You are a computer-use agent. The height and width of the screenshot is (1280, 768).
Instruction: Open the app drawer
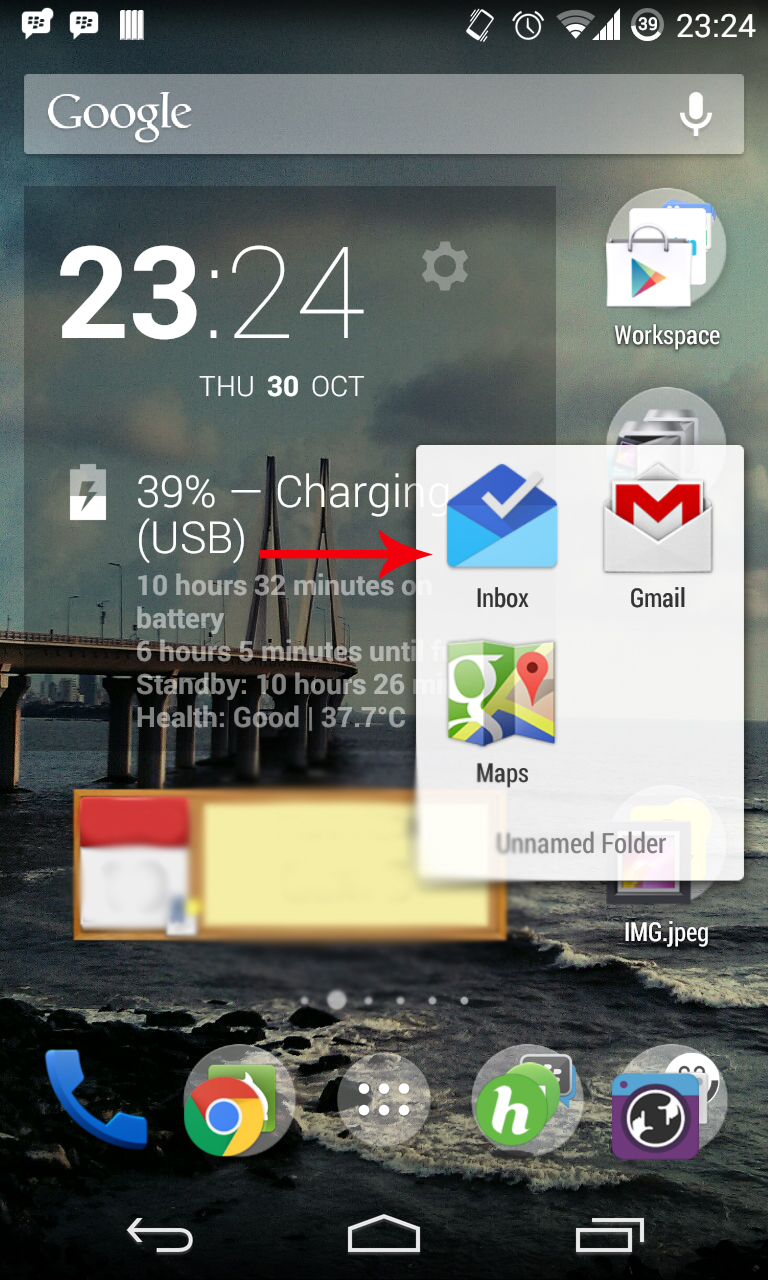point(384,1100)
